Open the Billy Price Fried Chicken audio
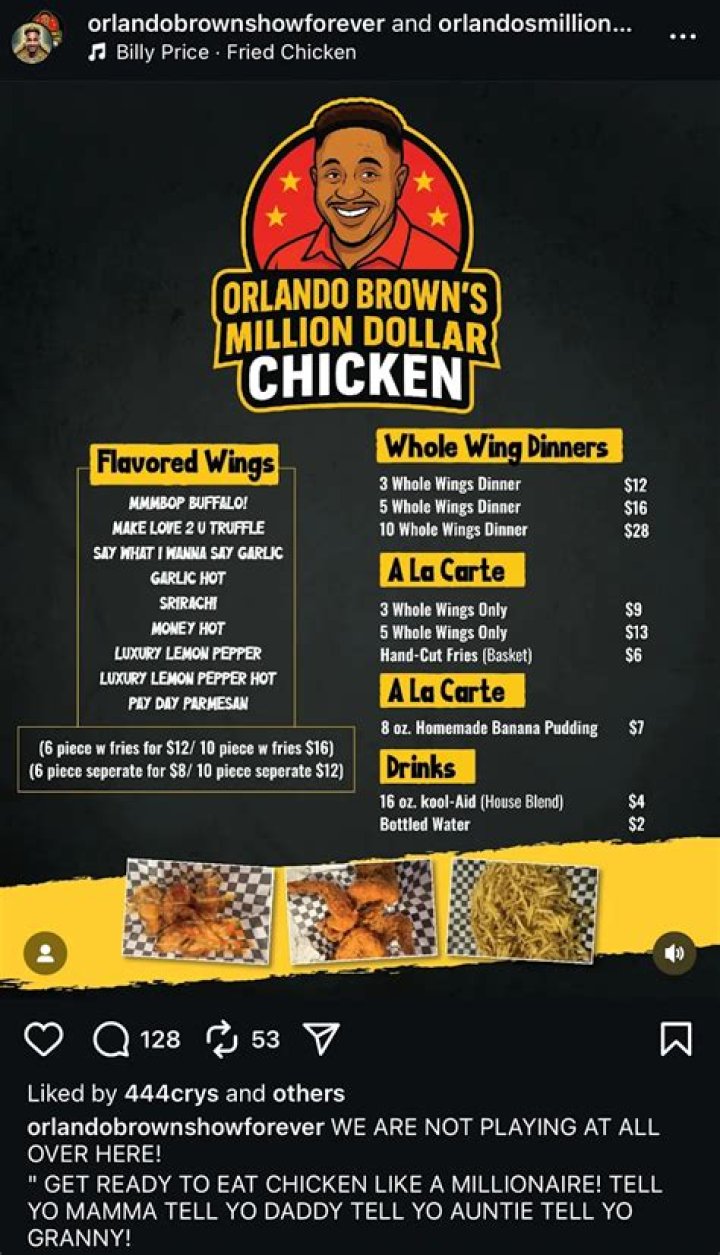 [235, 52]
